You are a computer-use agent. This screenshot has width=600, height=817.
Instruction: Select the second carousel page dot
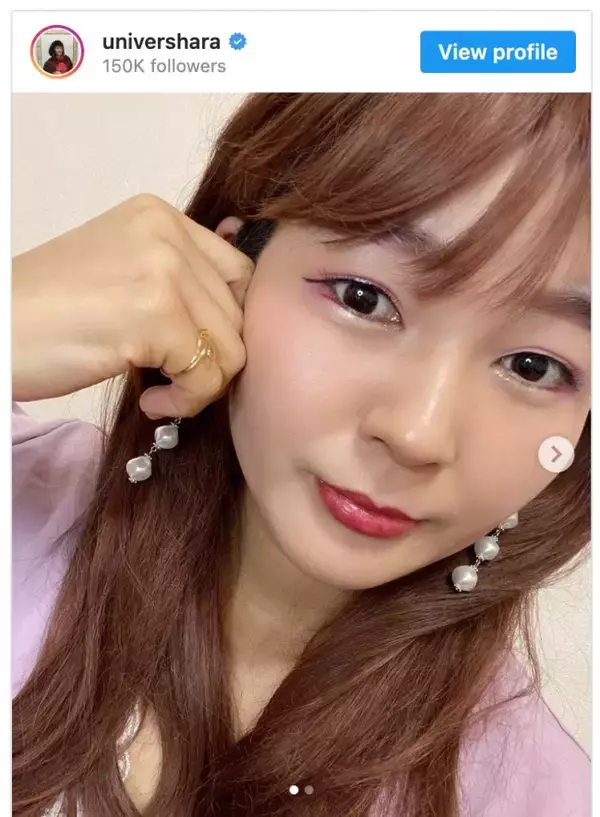point(309,790)
